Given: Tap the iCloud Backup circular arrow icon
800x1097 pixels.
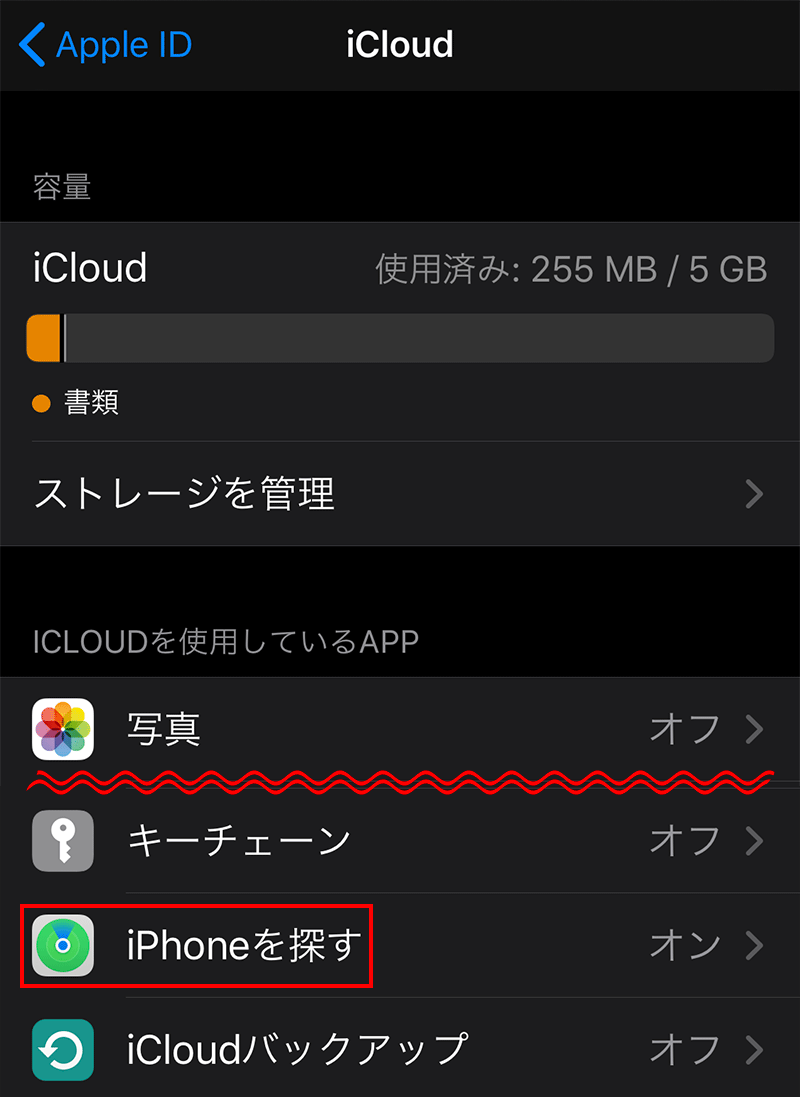Looking at the screenshot, I should [x=63, y=1050].
